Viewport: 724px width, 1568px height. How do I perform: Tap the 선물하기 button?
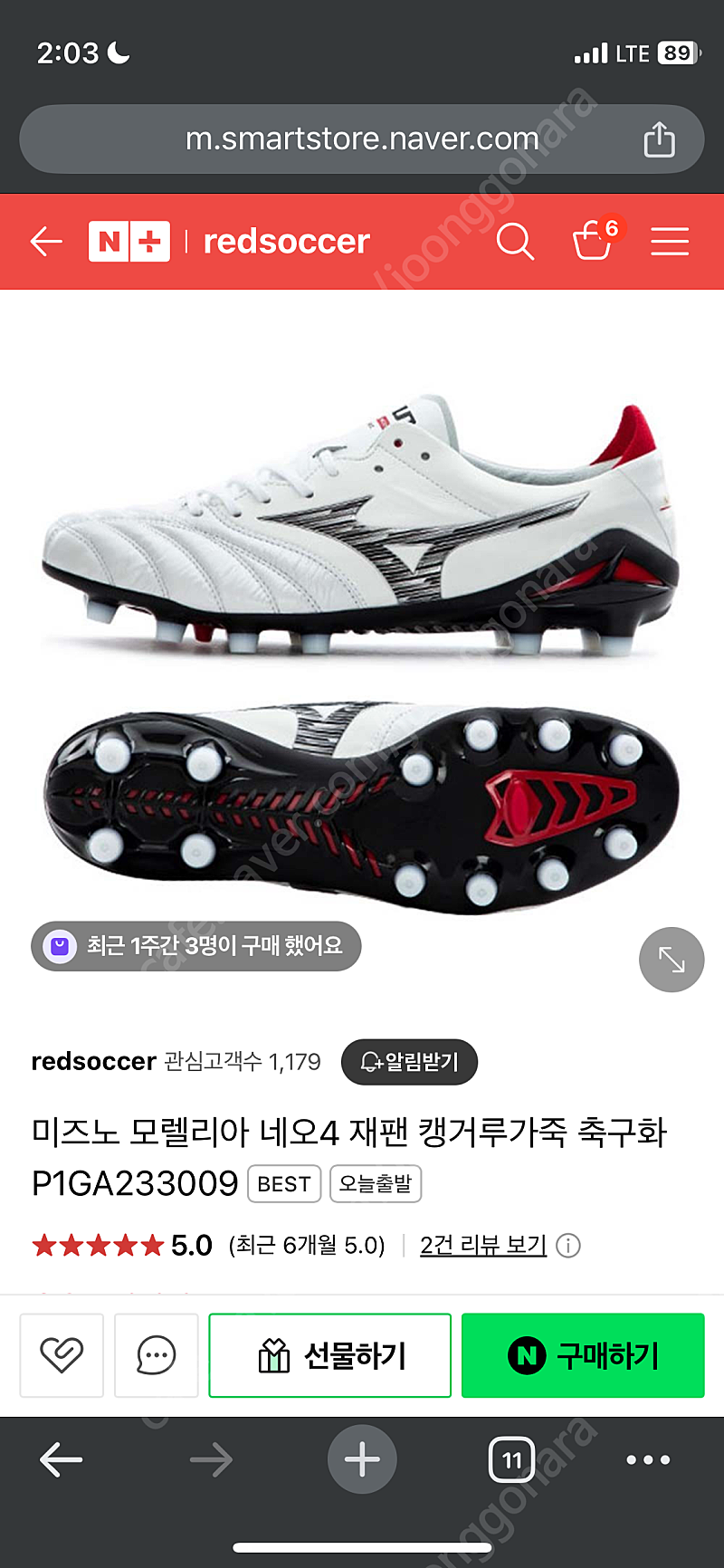point(330,1355)
